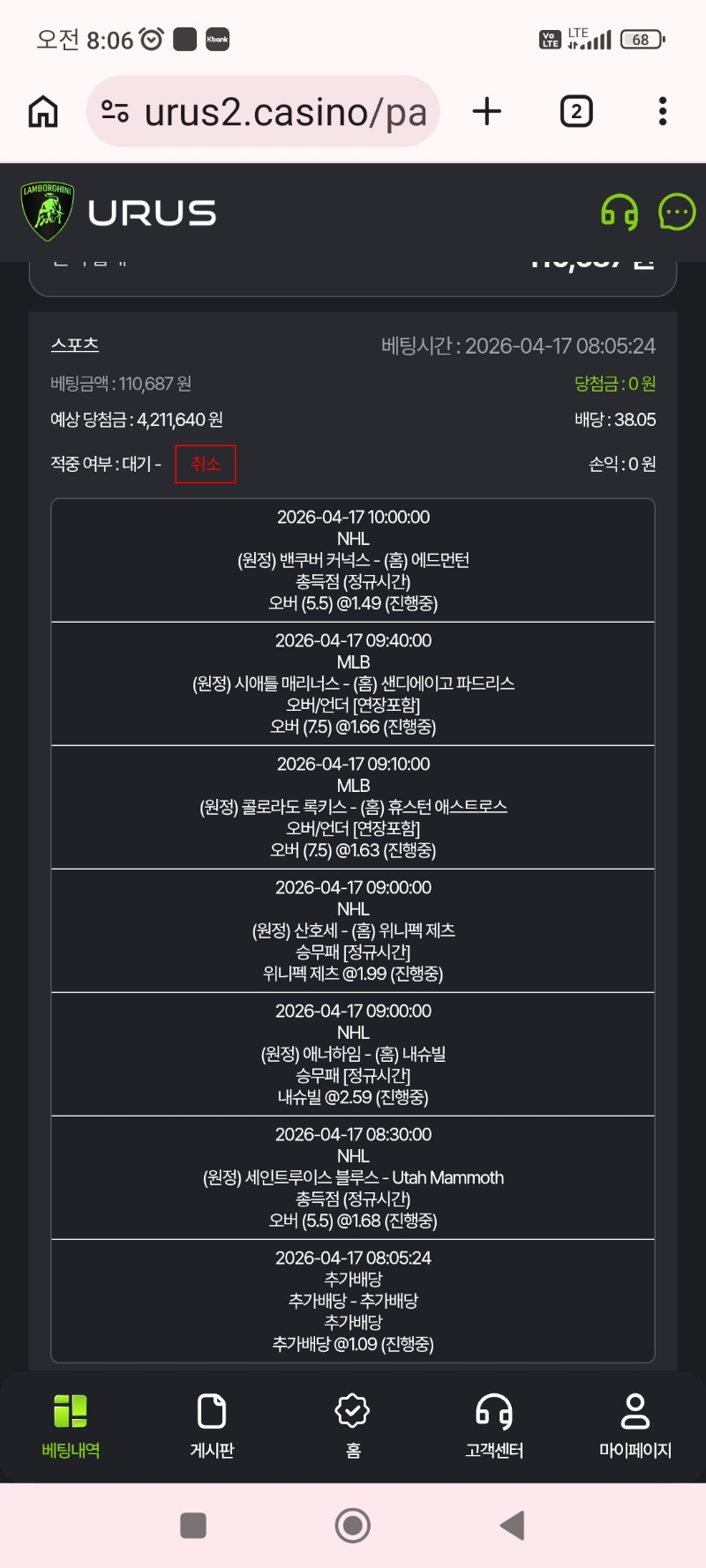Open the 고객센터 tab
The height and width of the screenshot is (1568, 706).
[494, 1426]
